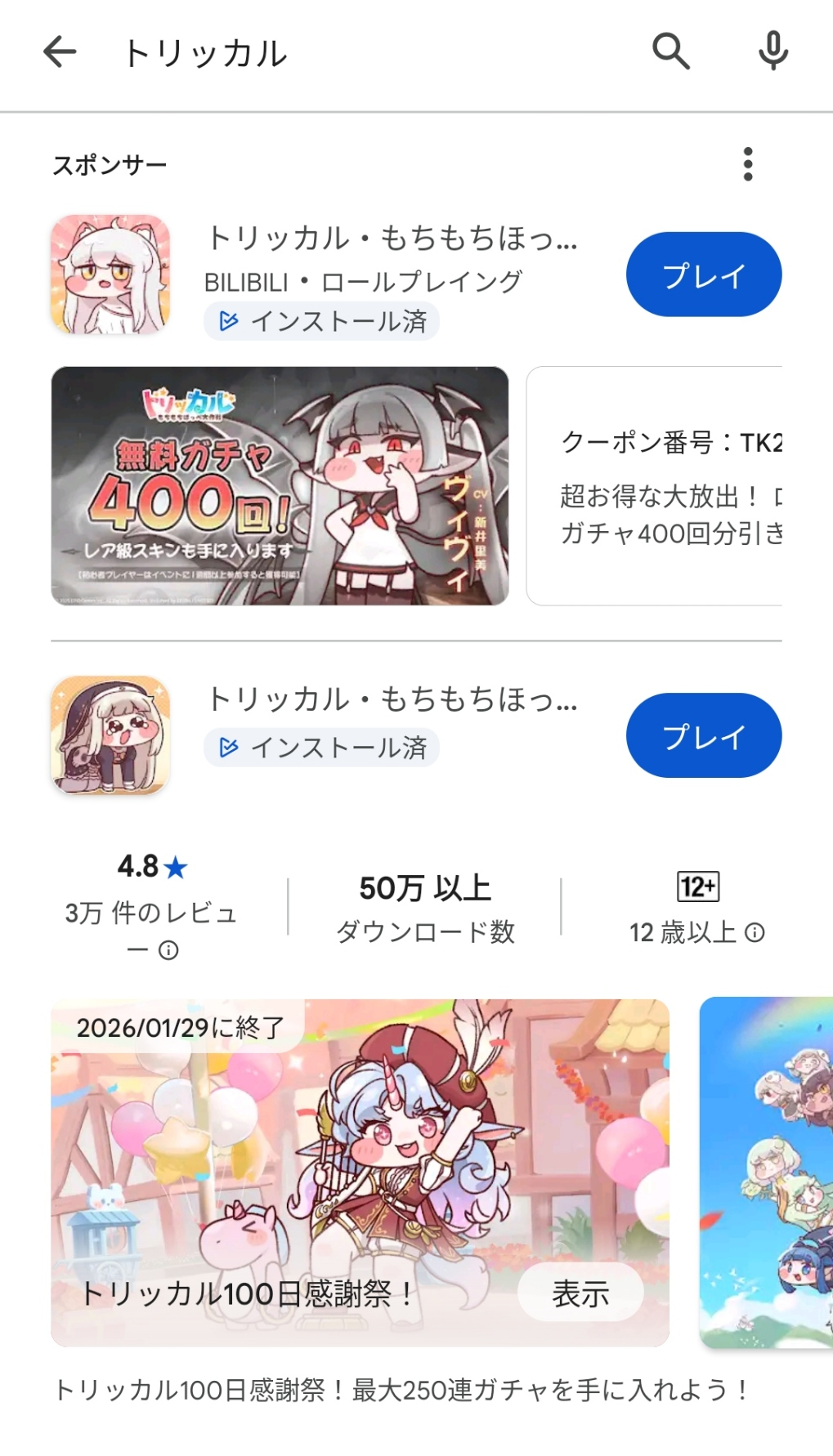
Task: Show review info next to 3万 件のレビュー
Action: click(x=168, y=950)
